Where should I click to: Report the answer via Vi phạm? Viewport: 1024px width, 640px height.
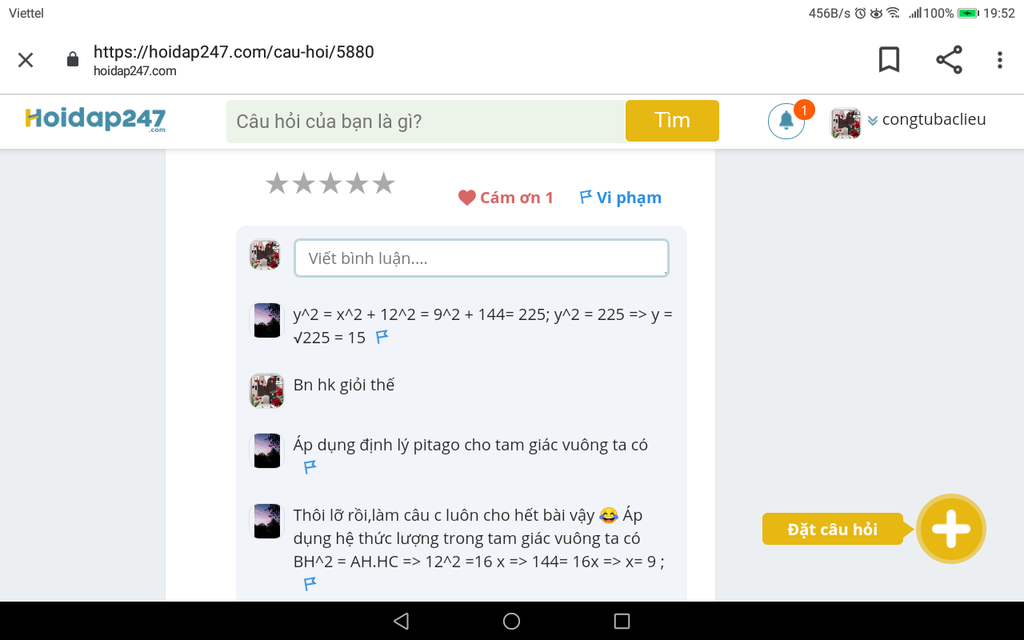[x=621, y=198]
